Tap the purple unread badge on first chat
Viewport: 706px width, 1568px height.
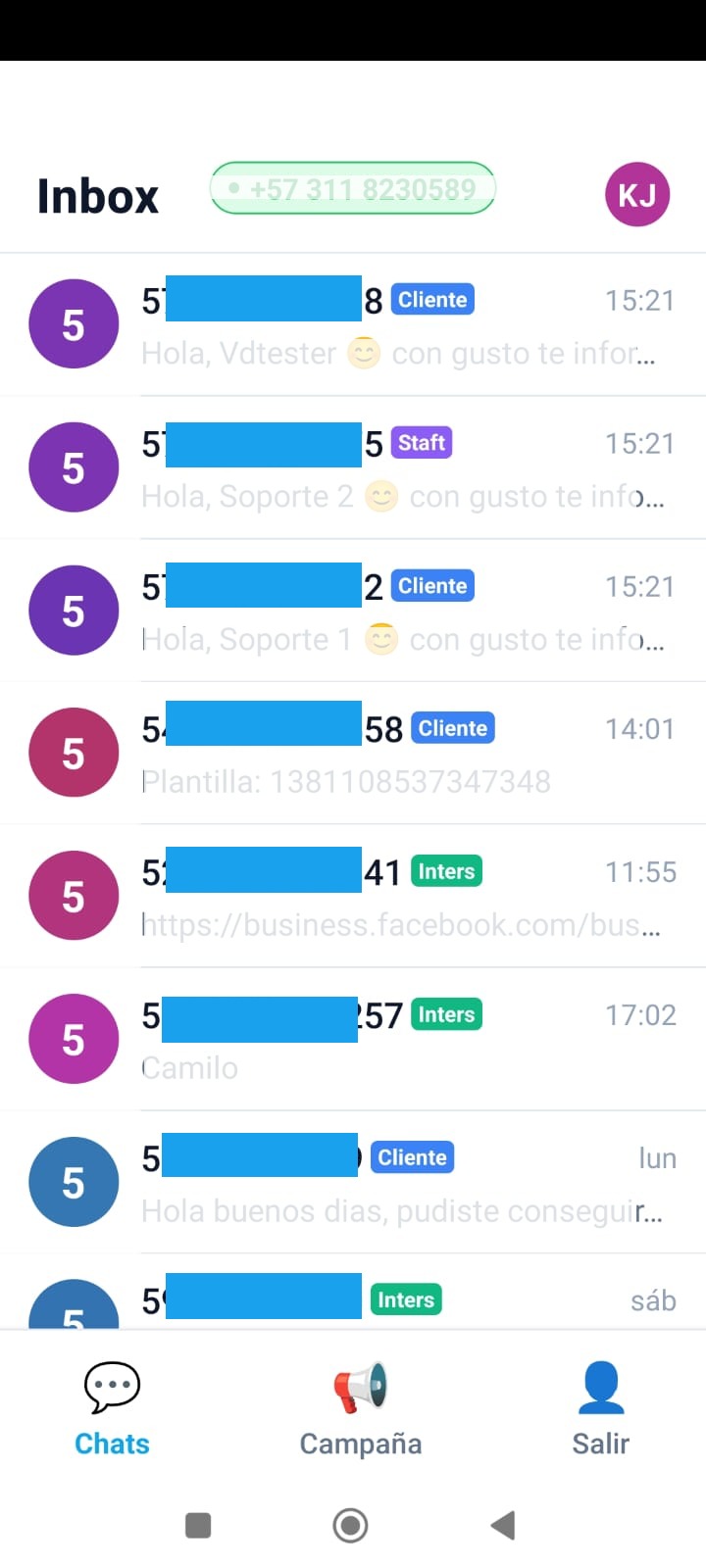(74, 323)
